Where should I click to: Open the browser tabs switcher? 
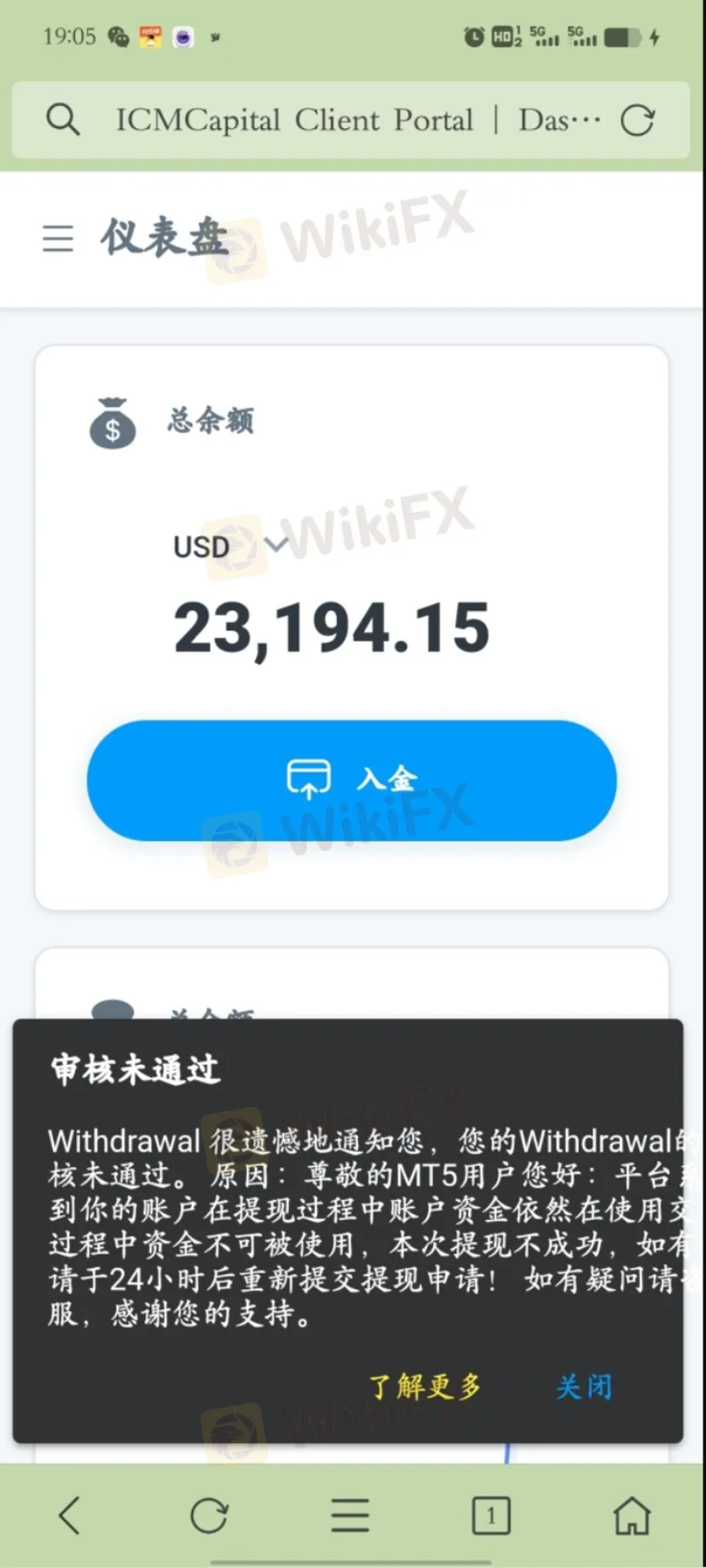coord(490,1516)
